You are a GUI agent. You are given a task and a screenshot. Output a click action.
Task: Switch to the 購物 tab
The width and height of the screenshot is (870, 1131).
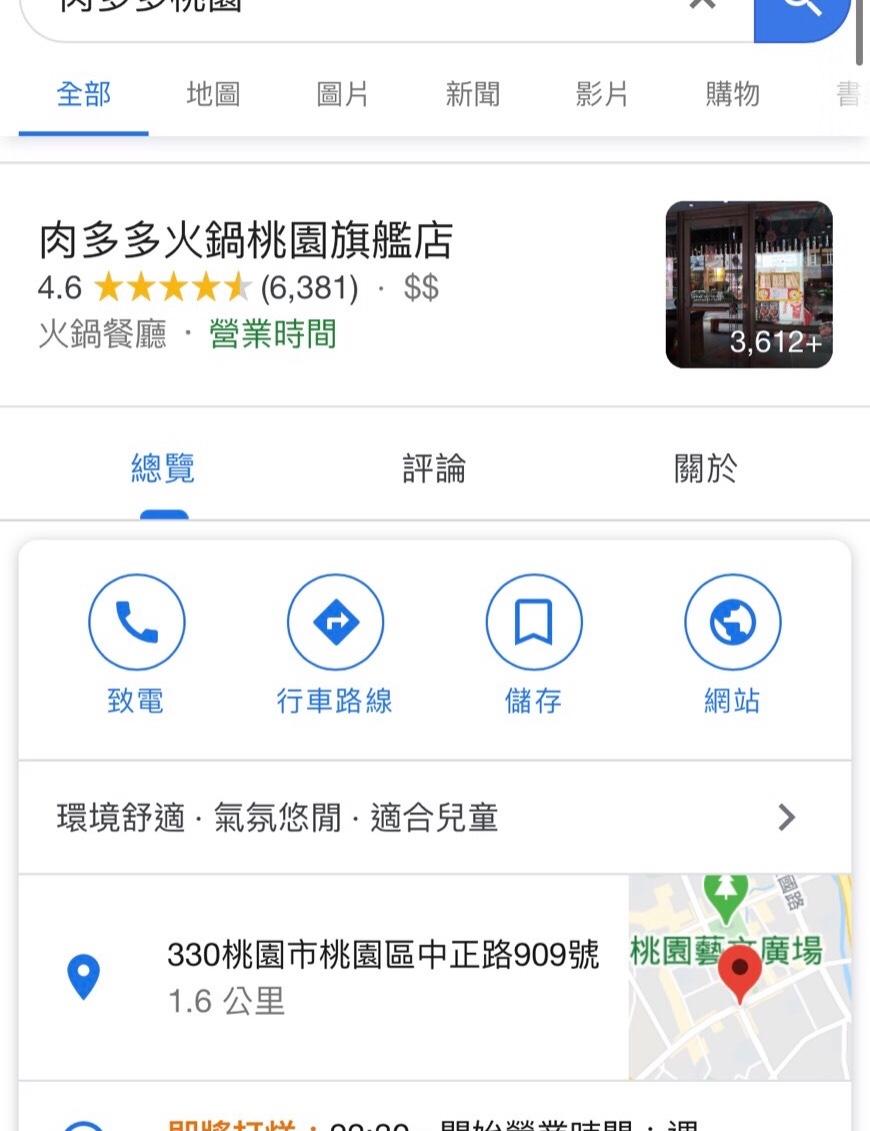[732, 95]
